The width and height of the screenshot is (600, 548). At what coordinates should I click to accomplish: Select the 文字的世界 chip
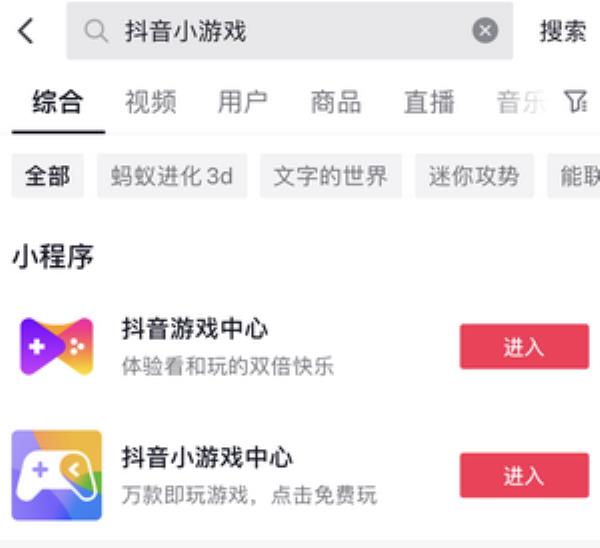330,177
